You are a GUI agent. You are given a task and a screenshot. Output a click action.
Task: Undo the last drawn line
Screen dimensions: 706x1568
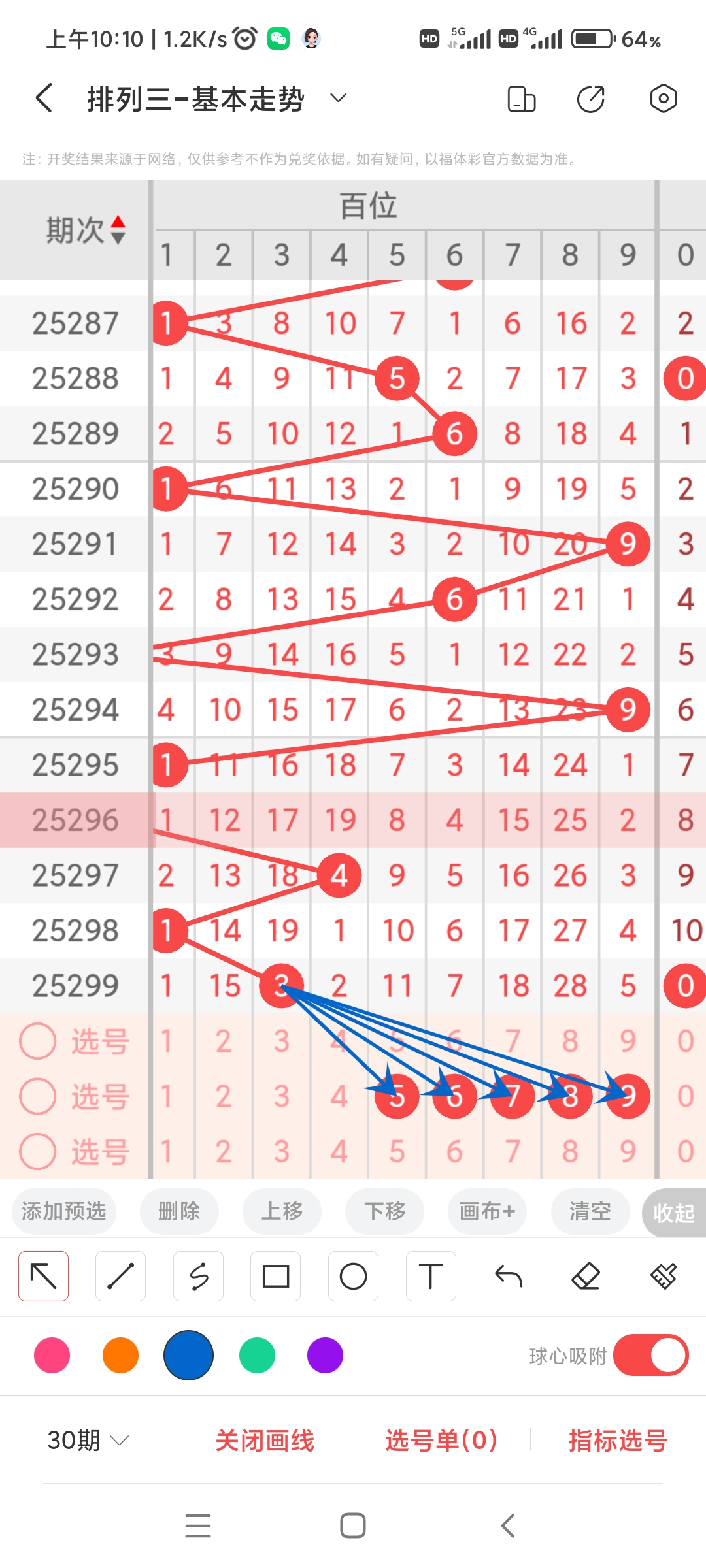point(509,1275)
